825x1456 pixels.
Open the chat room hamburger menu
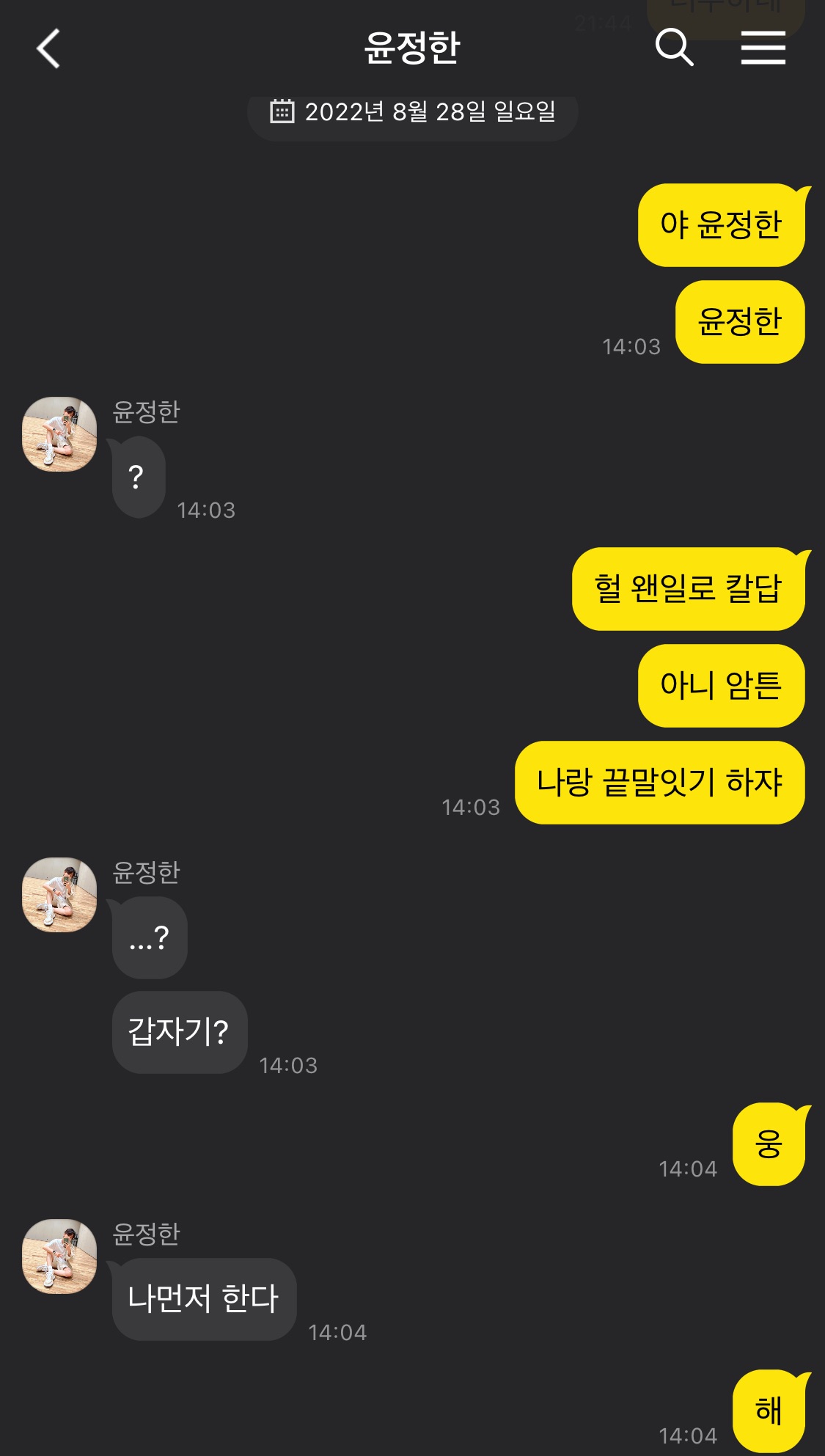(763, 48)
